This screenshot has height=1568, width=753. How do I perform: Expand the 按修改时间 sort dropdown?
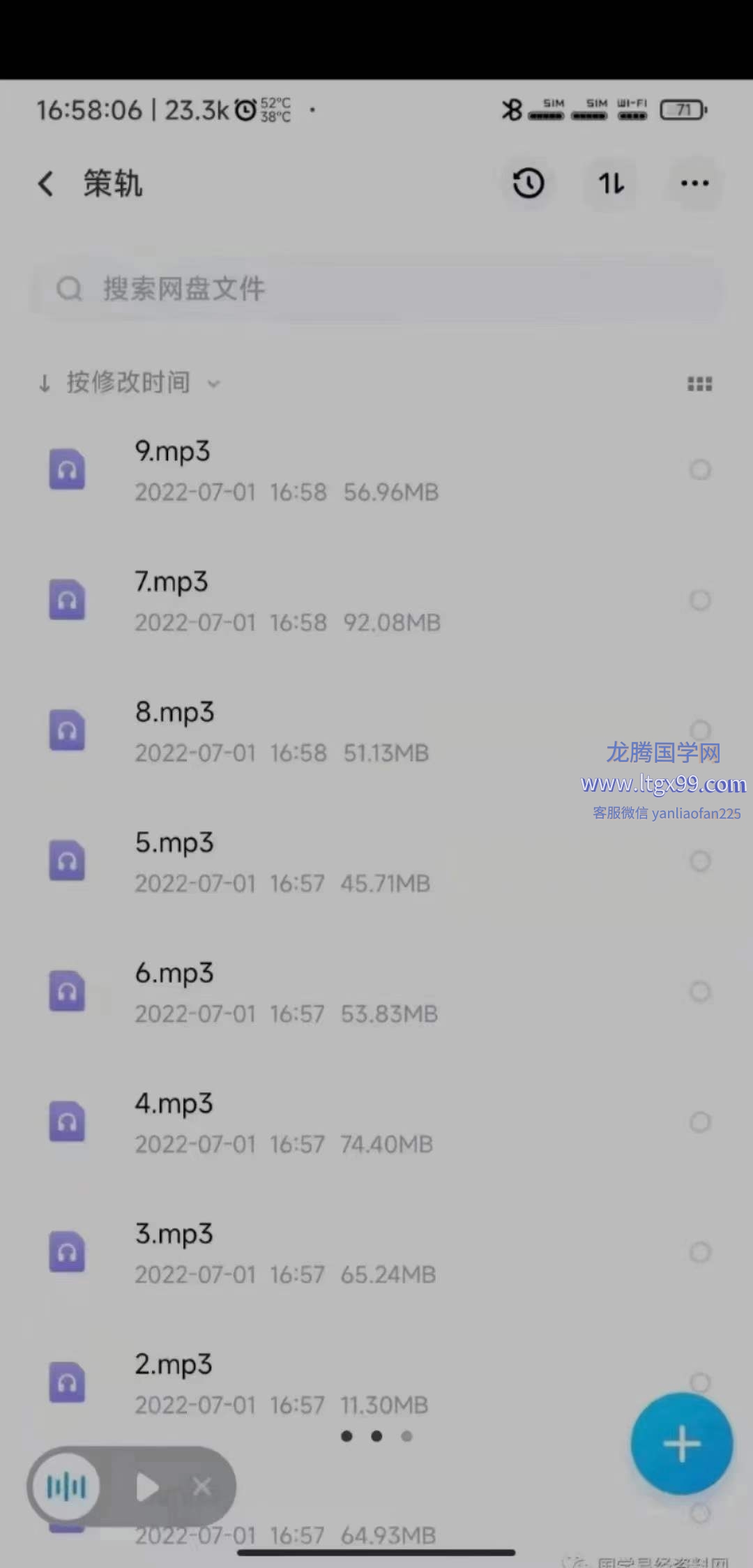coord(129,383)
